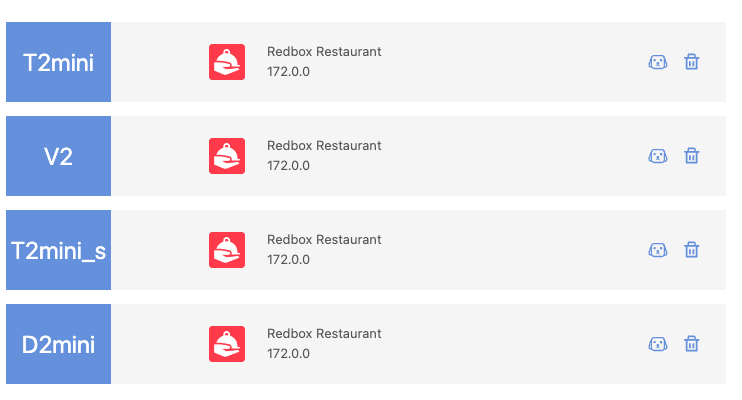Open the T2mini_s Redbox Restaurant row
742x400 pixels.
click(x=324, y=250)
